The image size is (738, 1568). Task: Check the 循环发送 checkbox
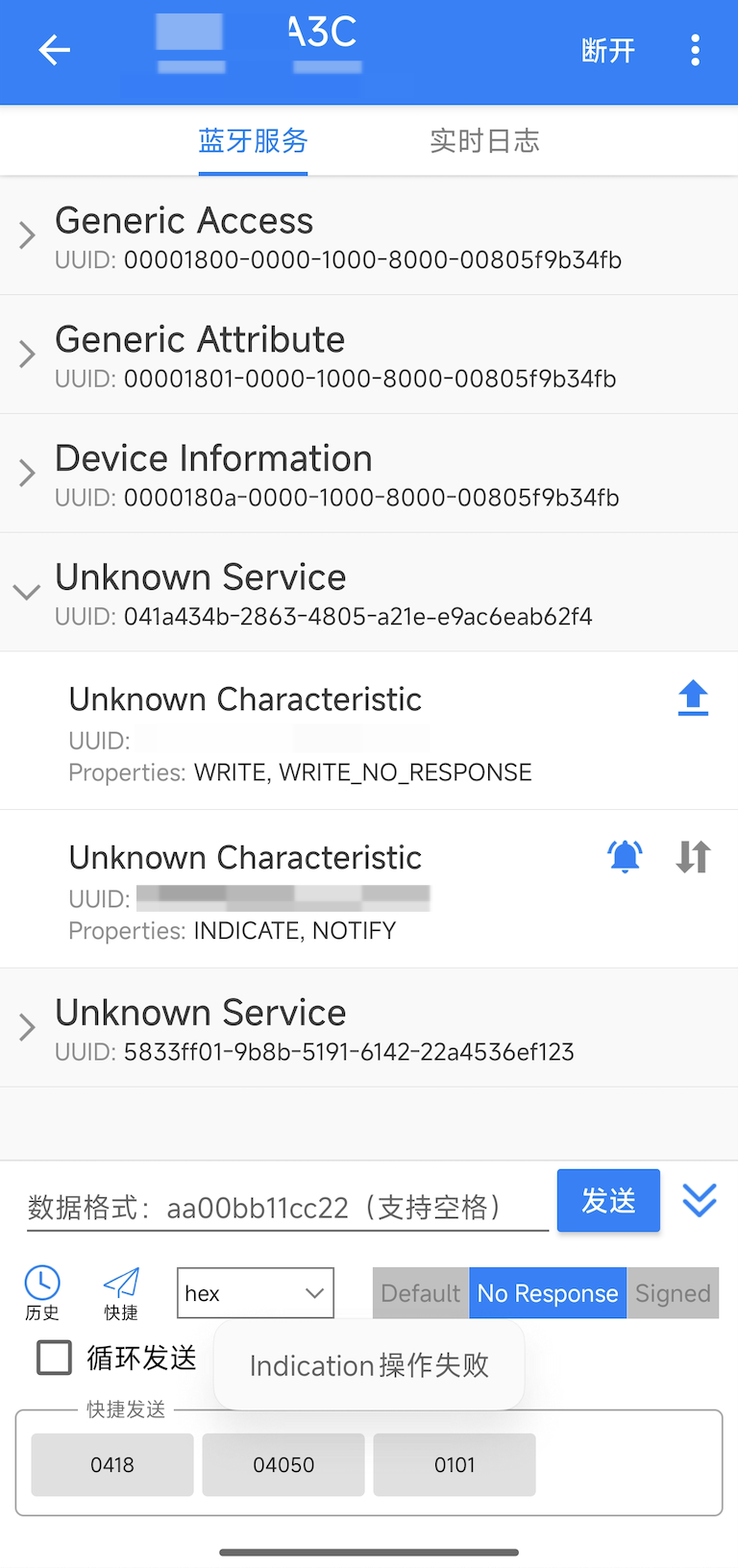point(54,1358)
